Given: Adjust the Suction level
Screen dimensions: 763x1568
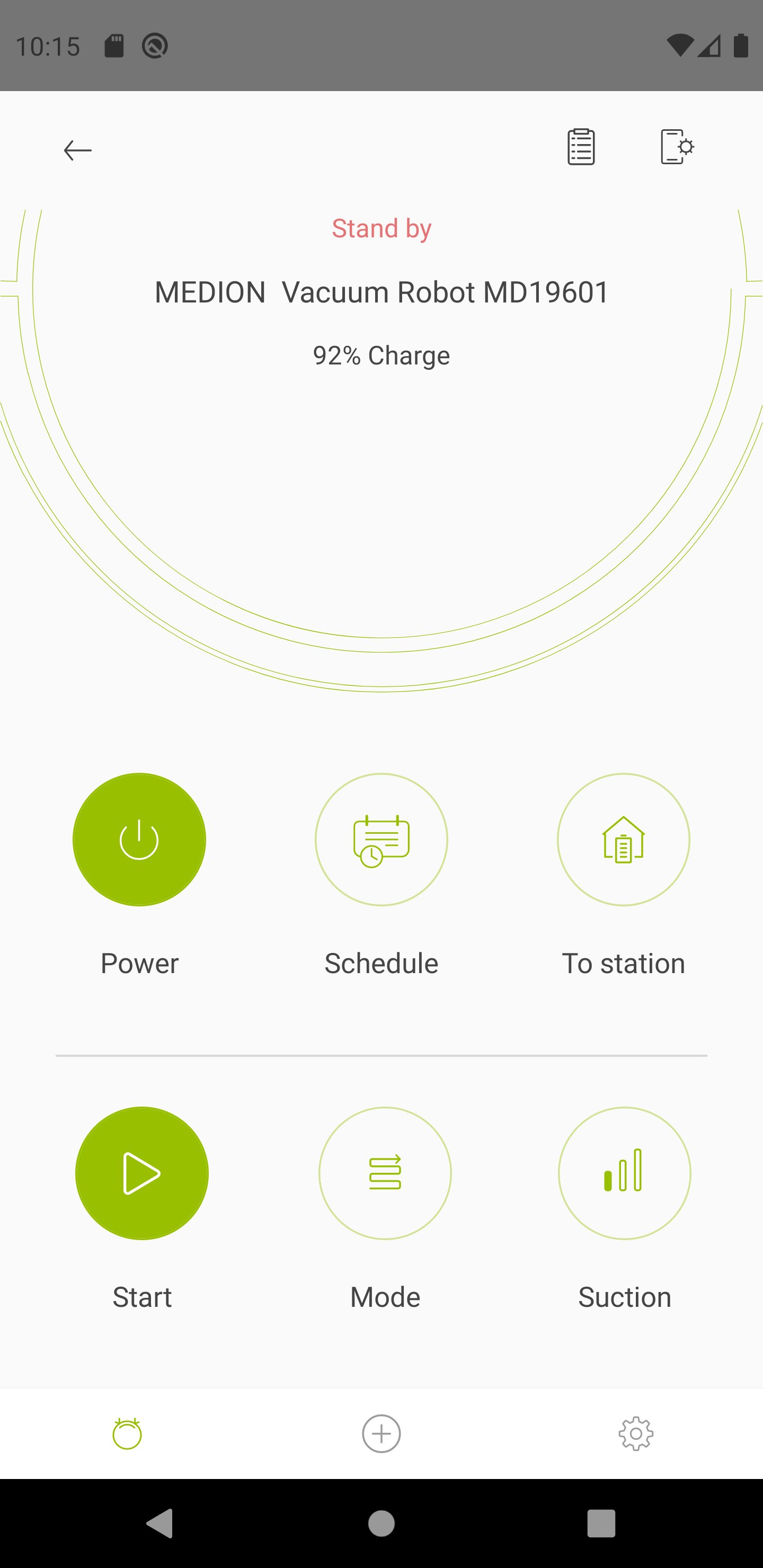Looking at the screenshot, I should 624,1173.
